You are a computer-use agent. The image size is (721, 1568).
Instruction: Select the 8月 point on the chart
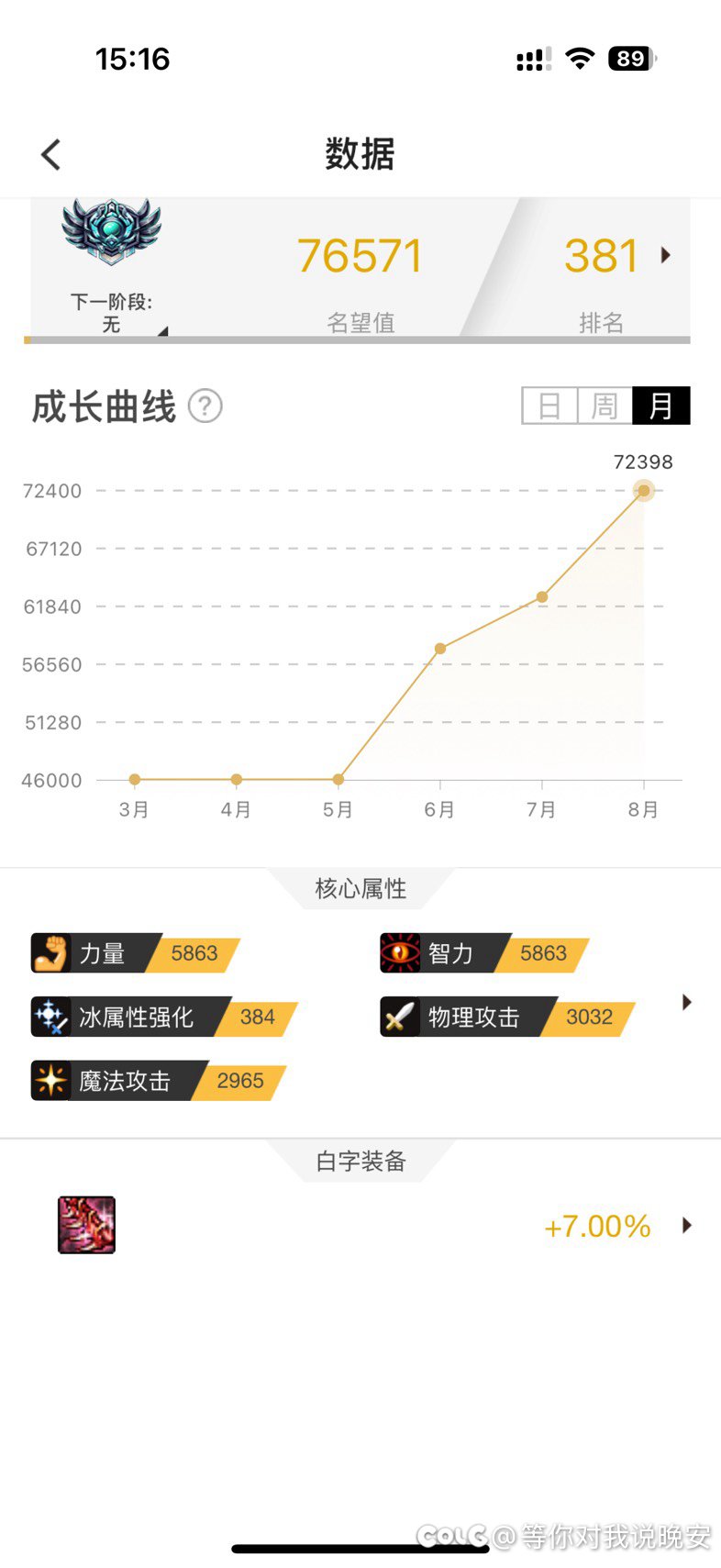point(644,491)
